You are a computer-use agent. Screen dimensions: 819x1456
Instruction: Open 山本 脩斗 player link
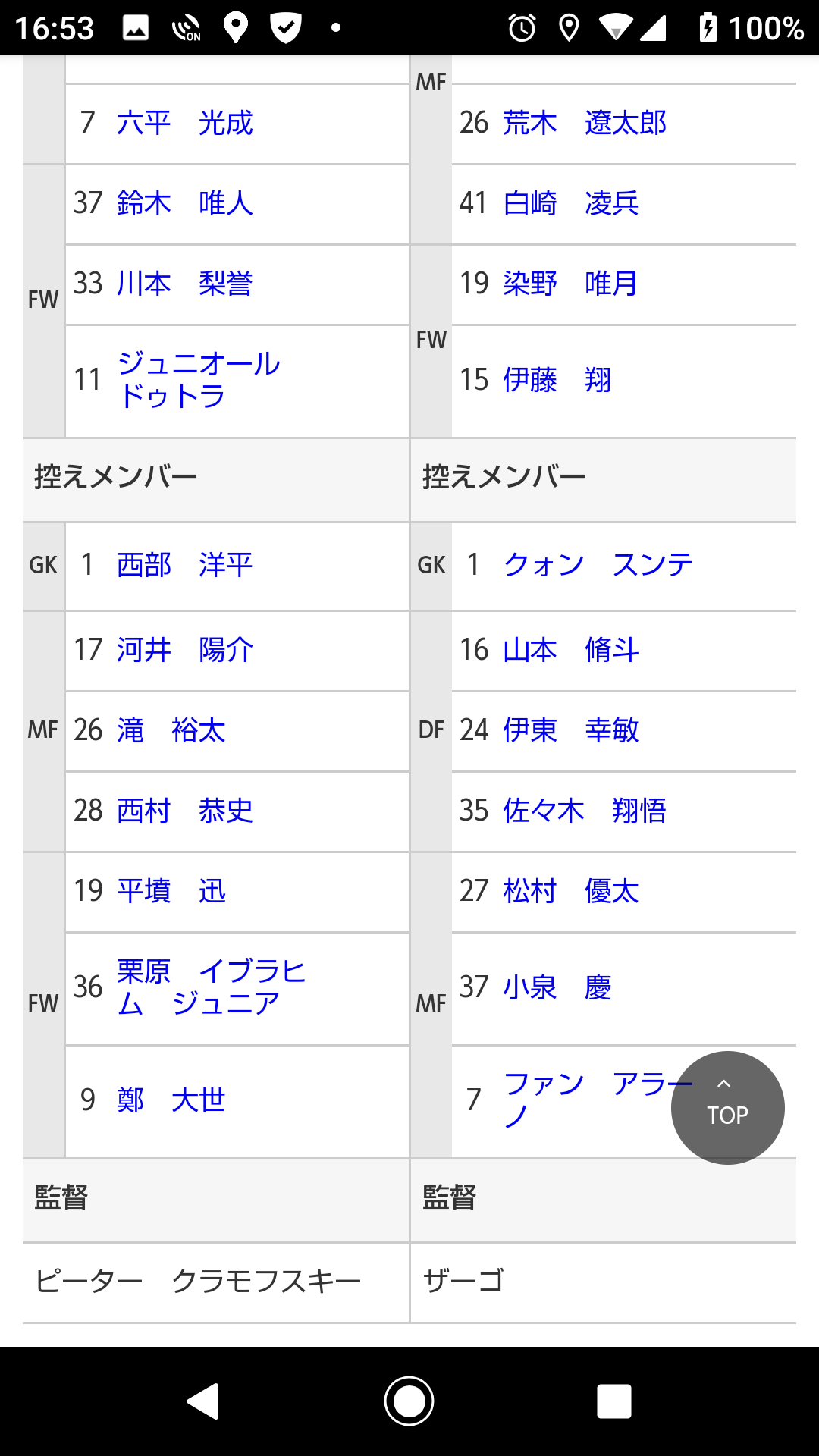click(571, 650)
